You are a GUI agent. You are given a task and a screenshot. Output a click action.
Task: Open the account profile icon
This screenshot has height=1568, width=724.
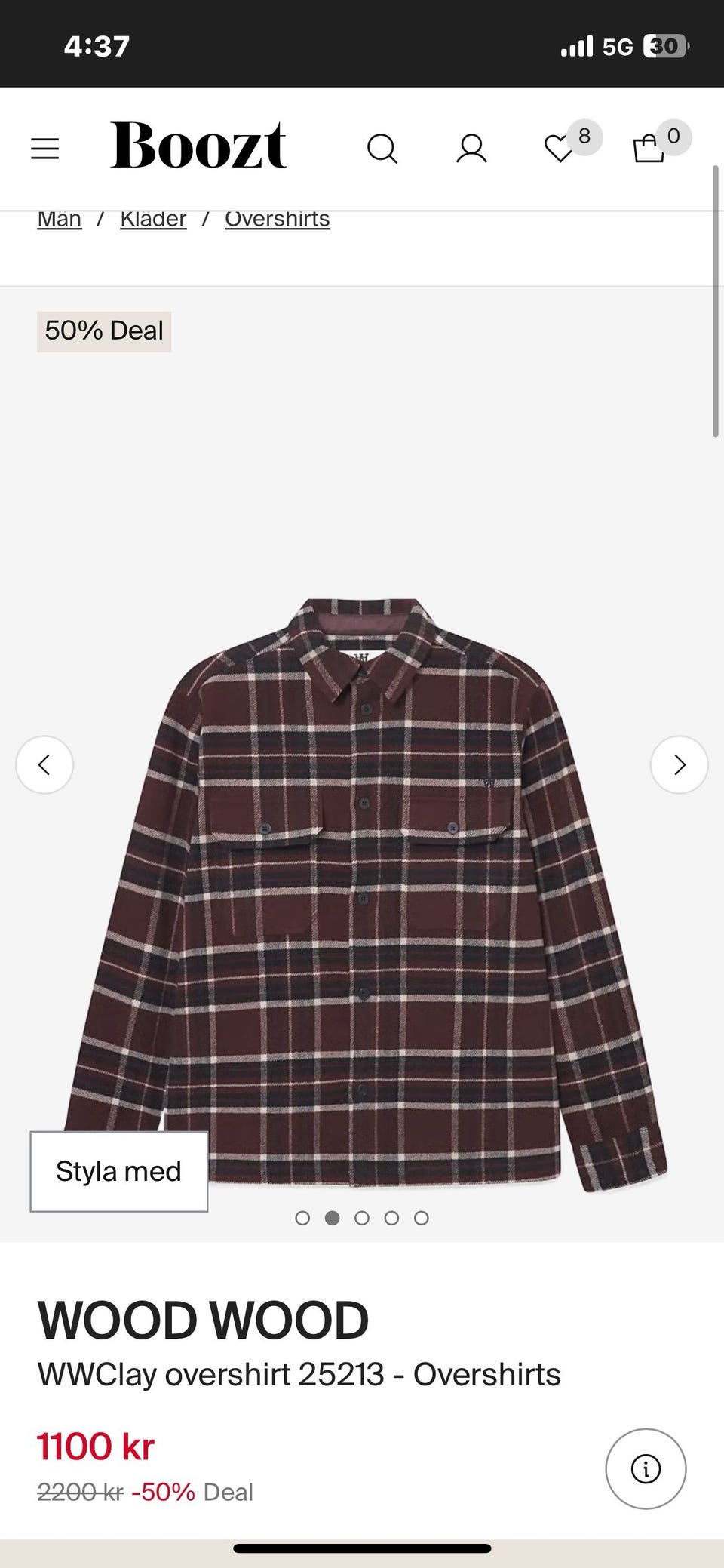(471, 149)
